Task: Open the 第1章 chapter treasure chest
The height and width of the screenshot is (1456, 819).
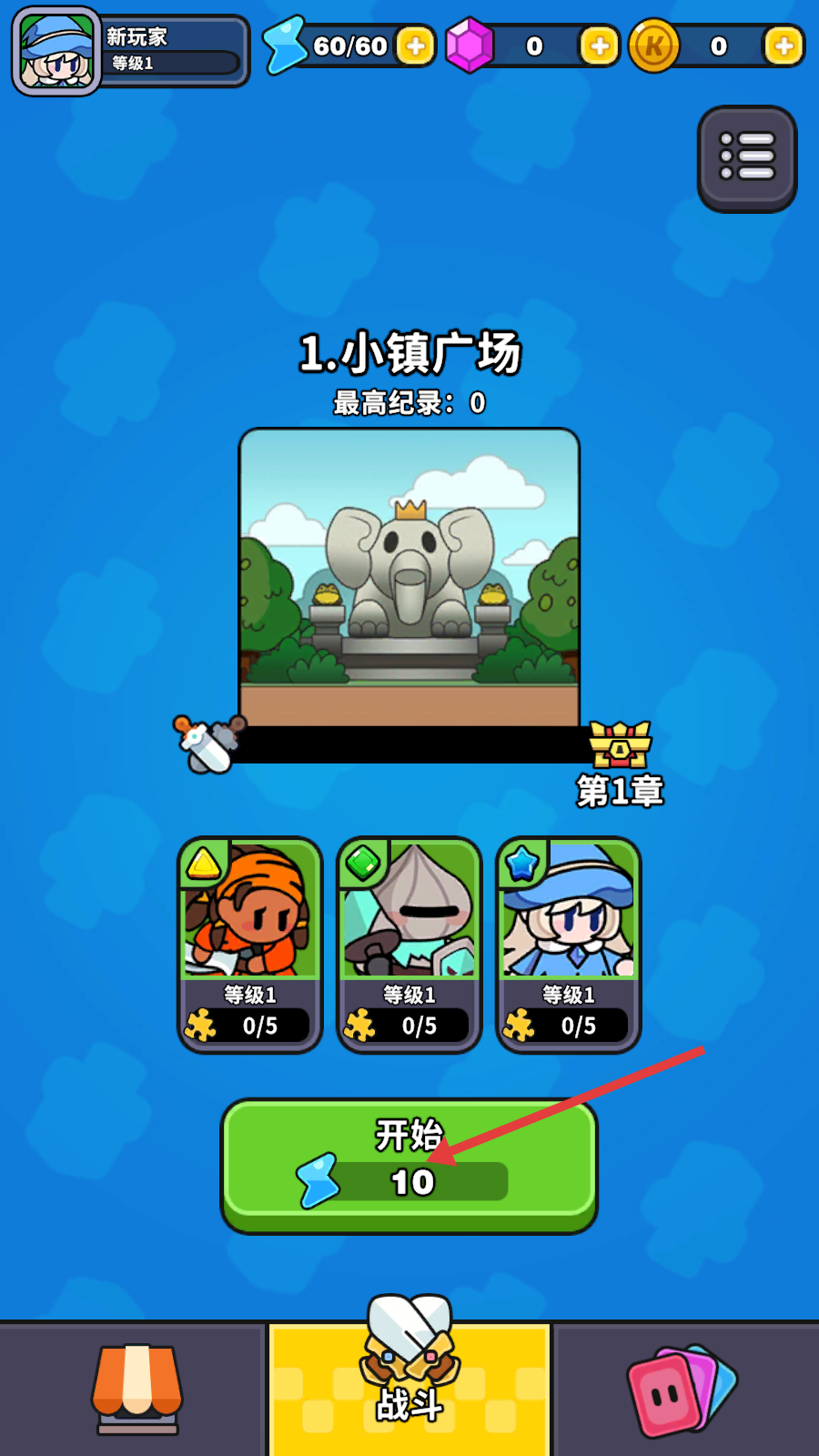Action: pos(620,746)
